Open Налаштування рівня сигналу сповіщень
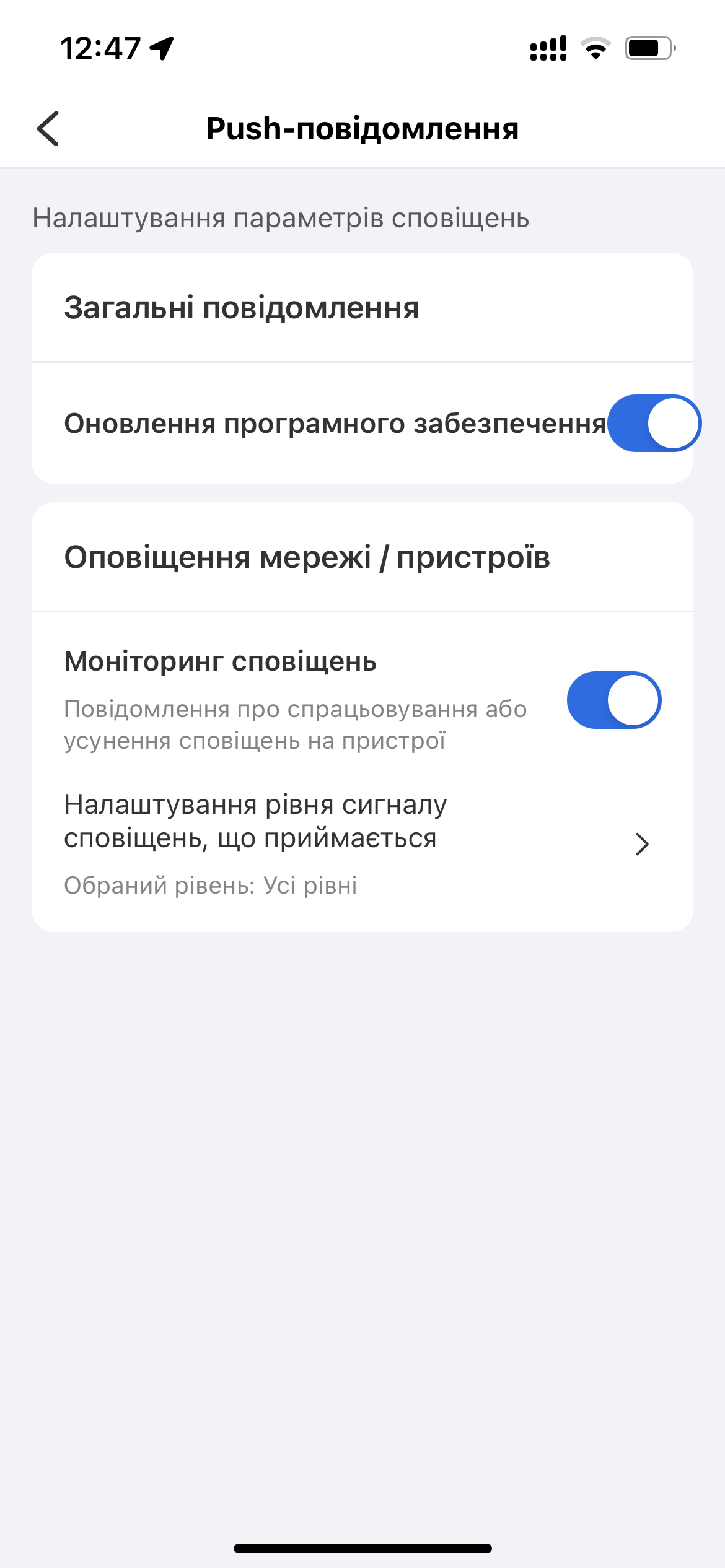This screenshot has width=725, height=1568. [362, 844]
